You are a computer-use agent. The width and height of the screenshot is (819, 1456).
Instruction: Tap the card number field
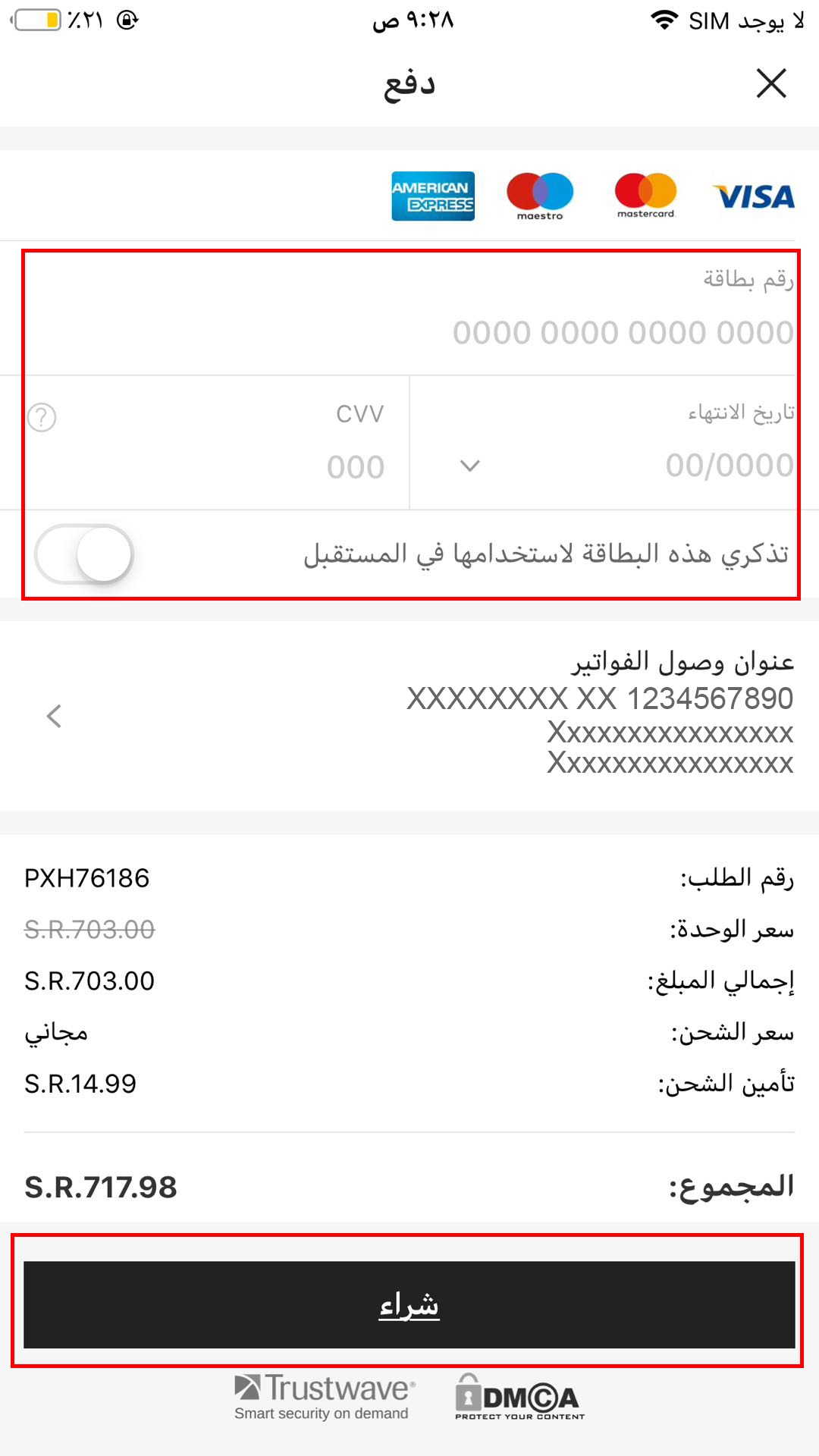[622, 332]
